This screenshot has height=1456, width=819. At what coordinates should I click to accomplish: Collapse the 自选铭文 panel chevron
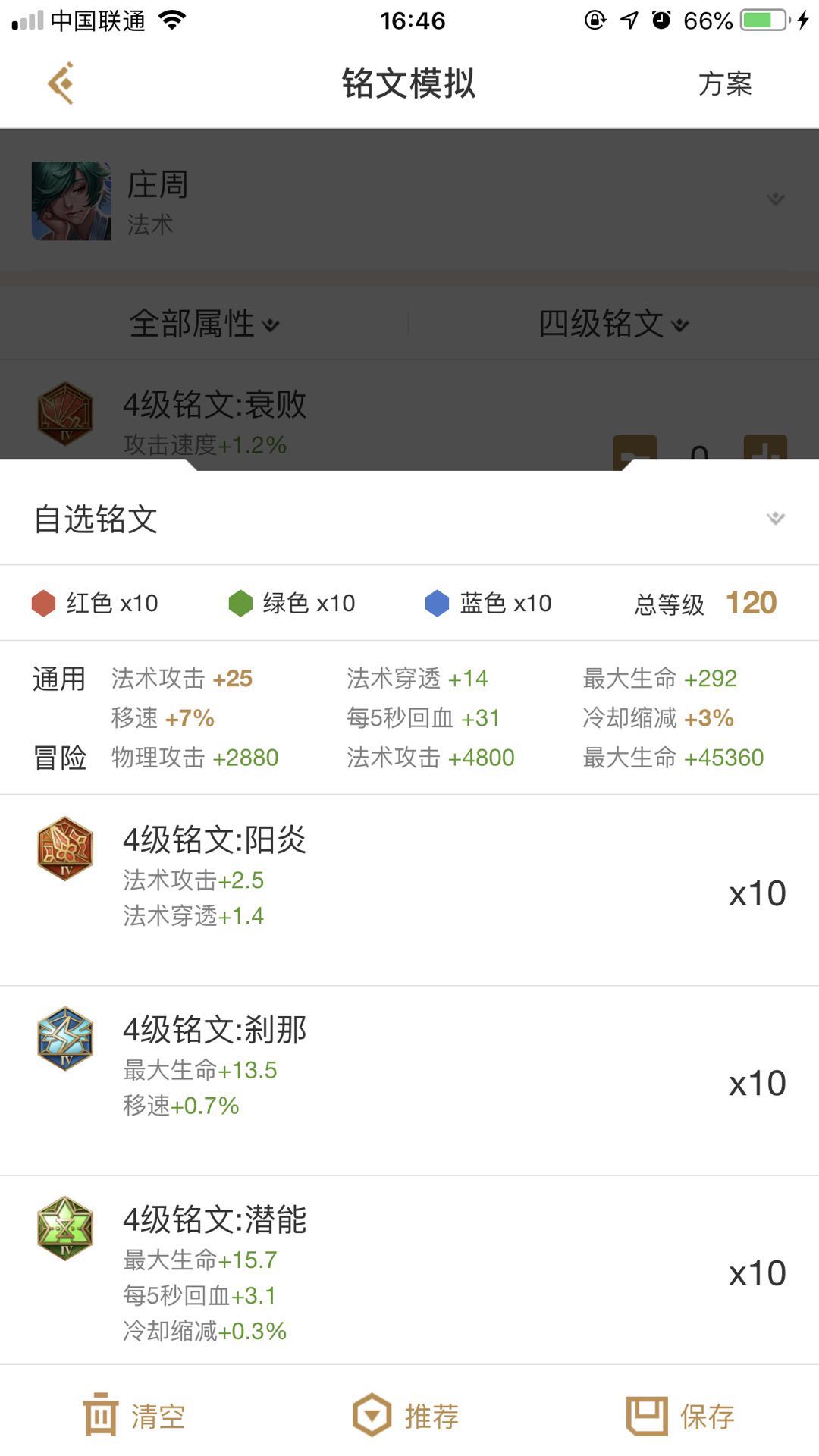click(x=774, y=519)
